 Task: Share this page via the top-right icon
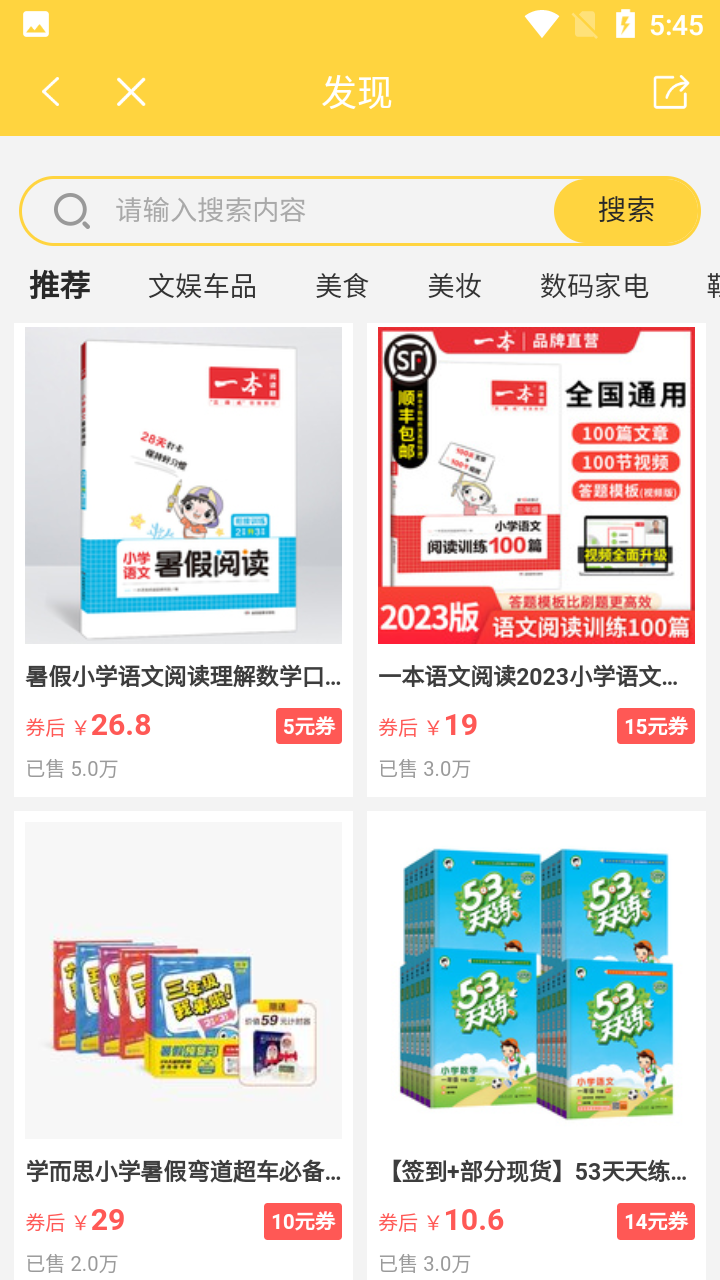tap(671, 92)
